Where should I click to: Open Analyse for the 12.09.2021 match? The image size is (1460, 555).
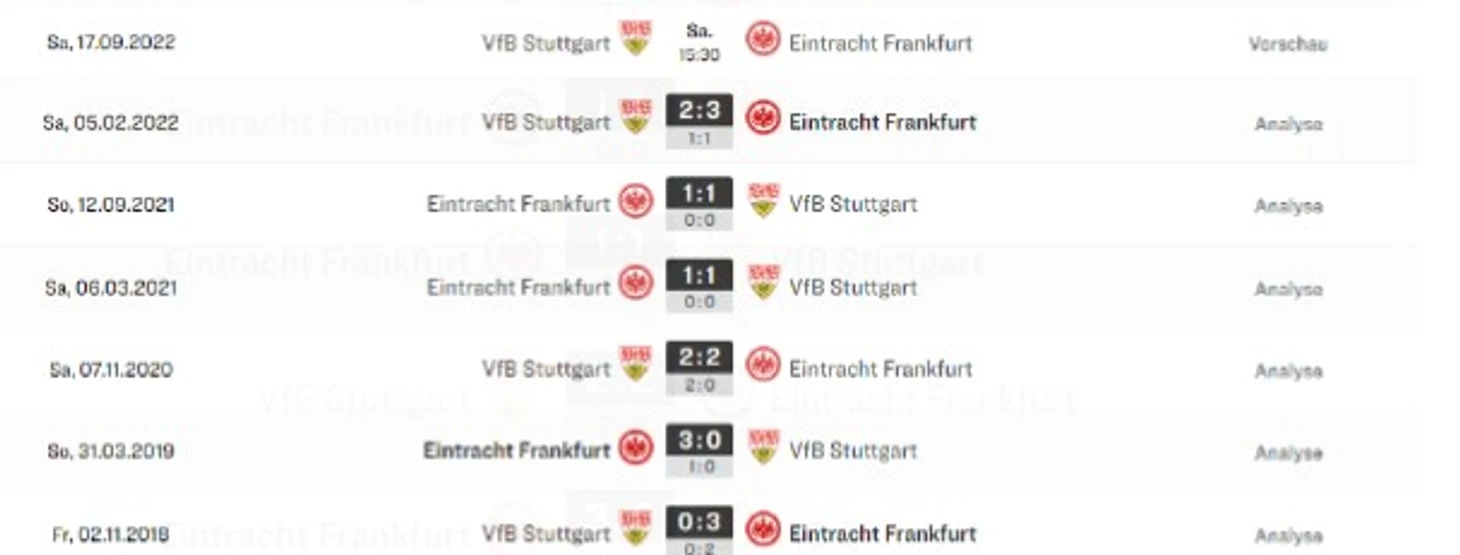pyautogui.click(x=1288, y=206)
